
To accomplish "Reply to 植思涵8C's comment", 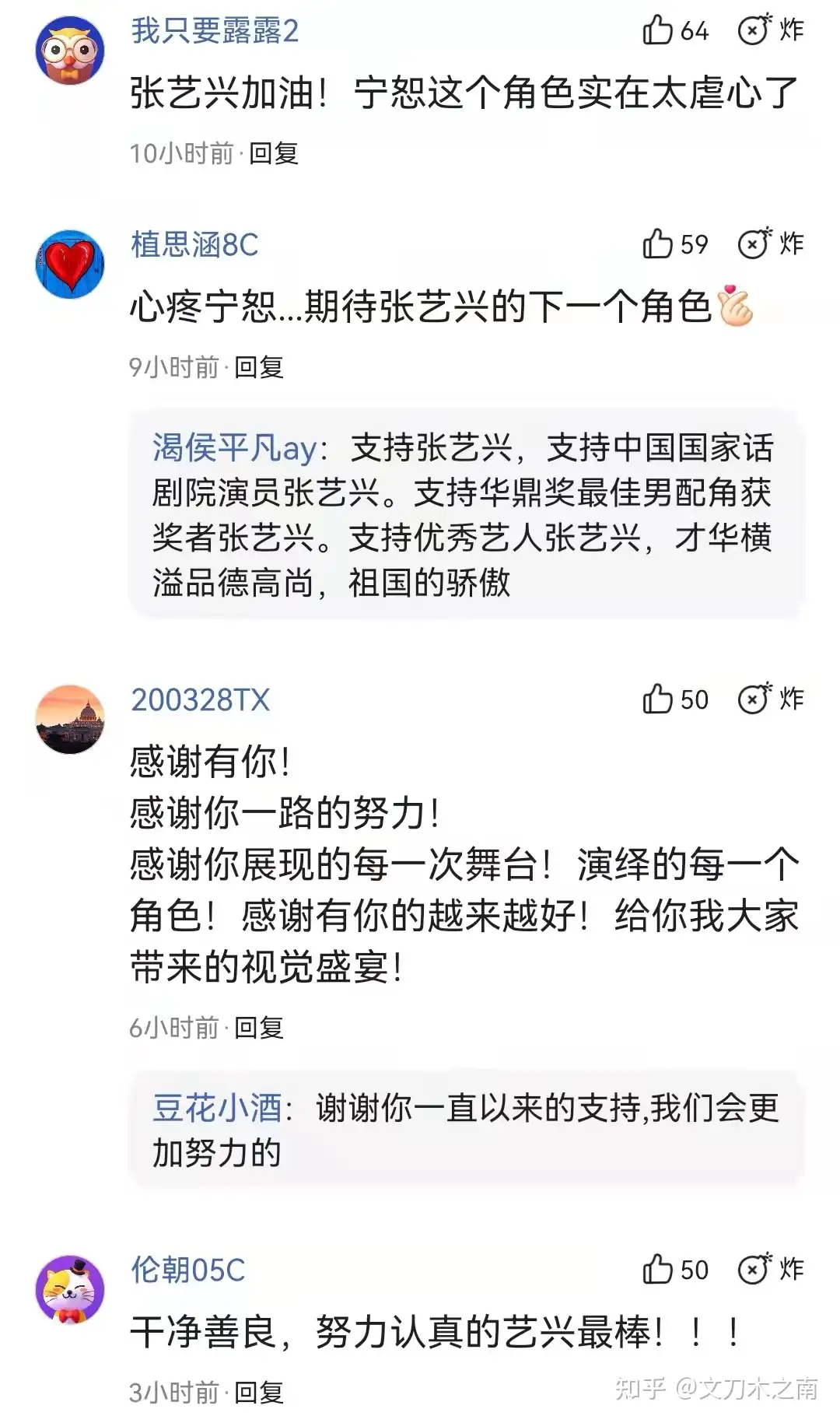I will tap(259, 366).
